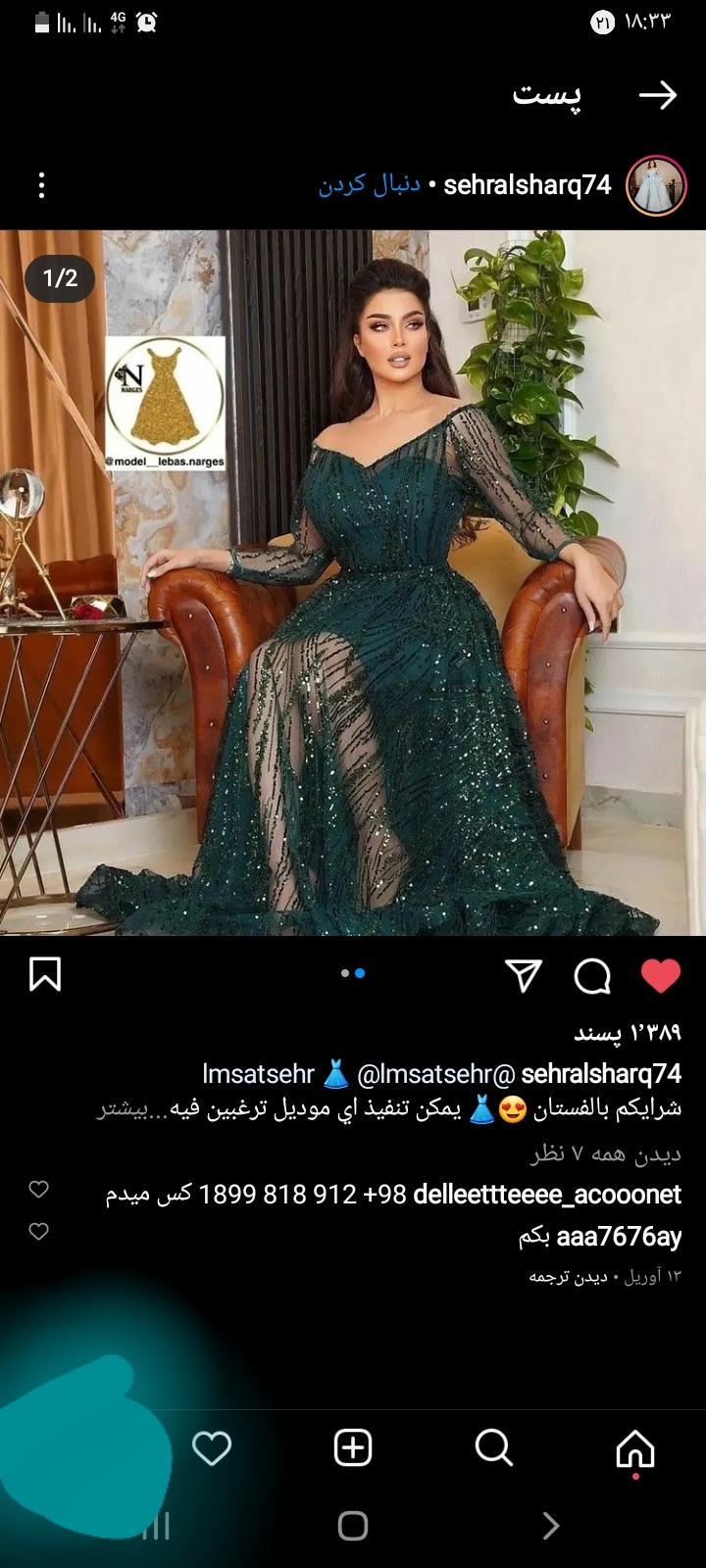Go to the Home tab

(x=635, y=1448)
